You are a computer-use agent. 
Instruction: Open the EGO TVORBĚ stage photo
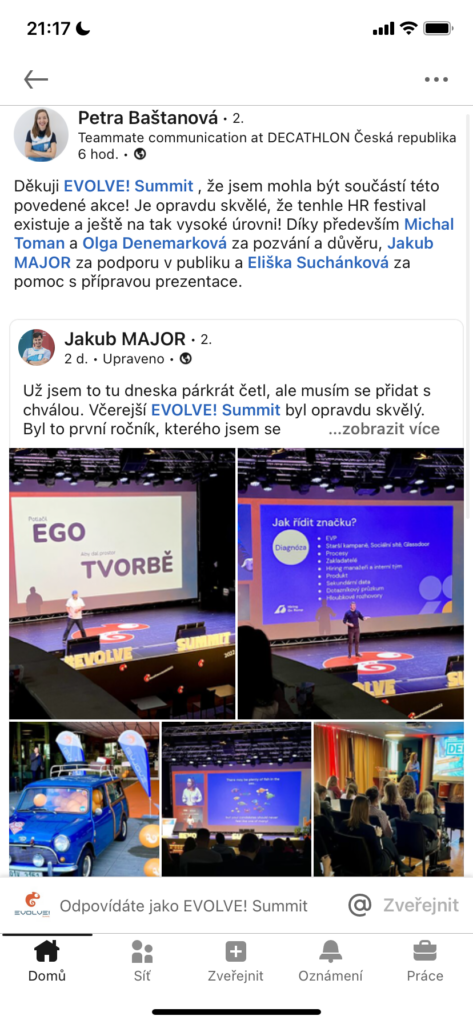[x=122, y=583]
